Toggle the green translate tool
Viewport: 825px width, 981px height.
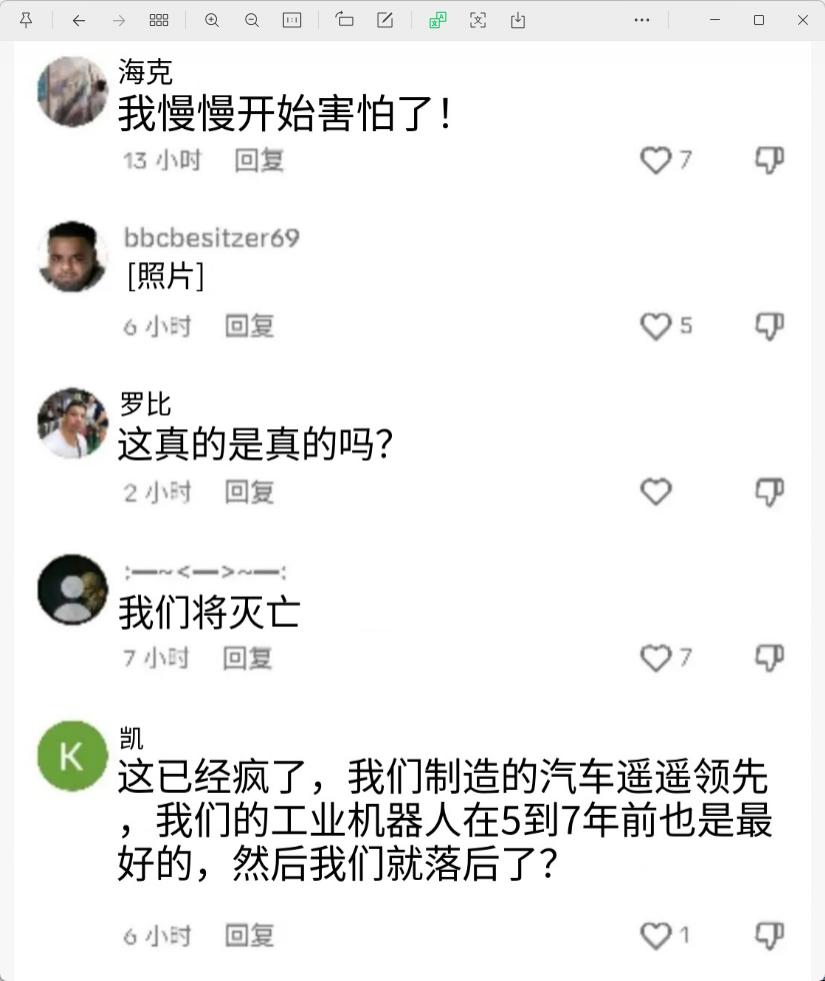(x=437, y=20)
